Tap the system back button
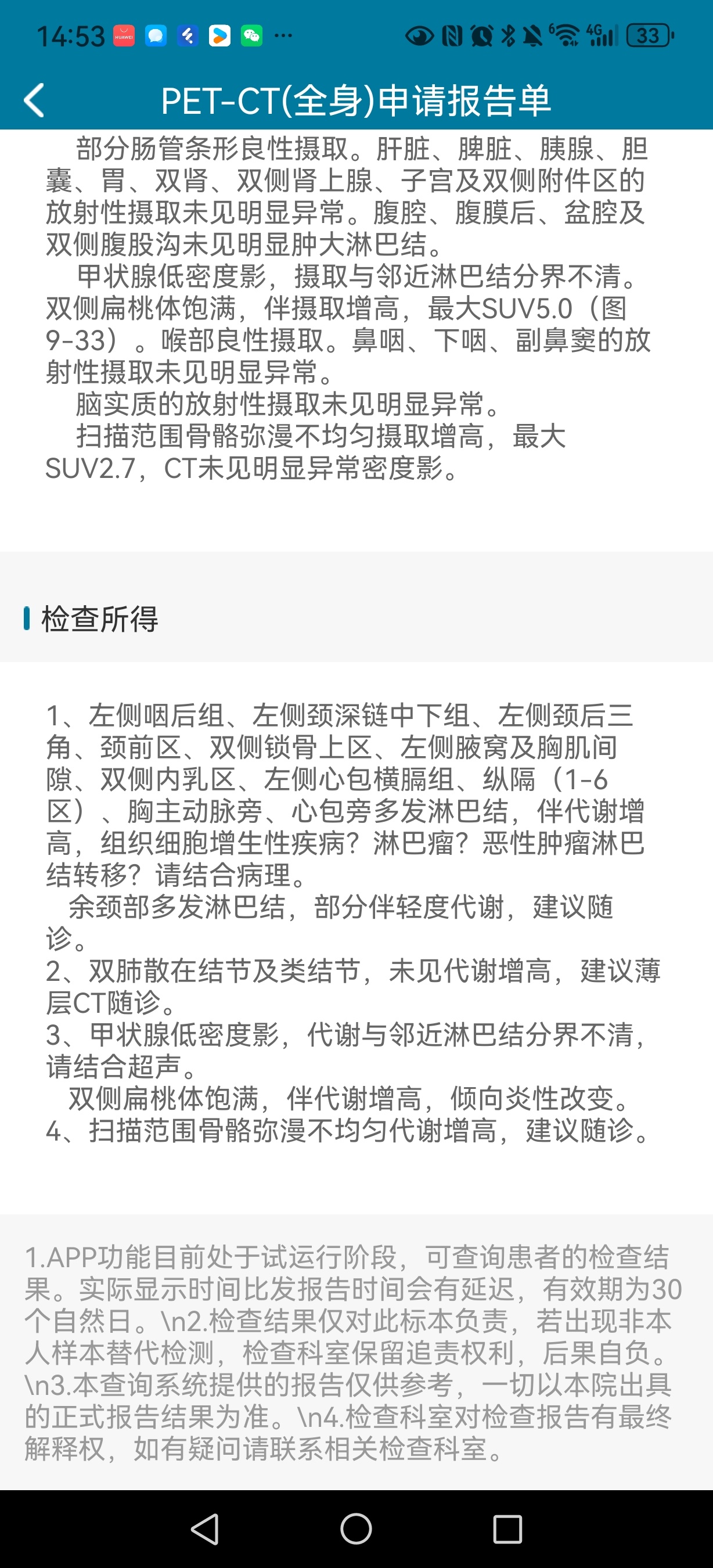 tap(205, 1529)
